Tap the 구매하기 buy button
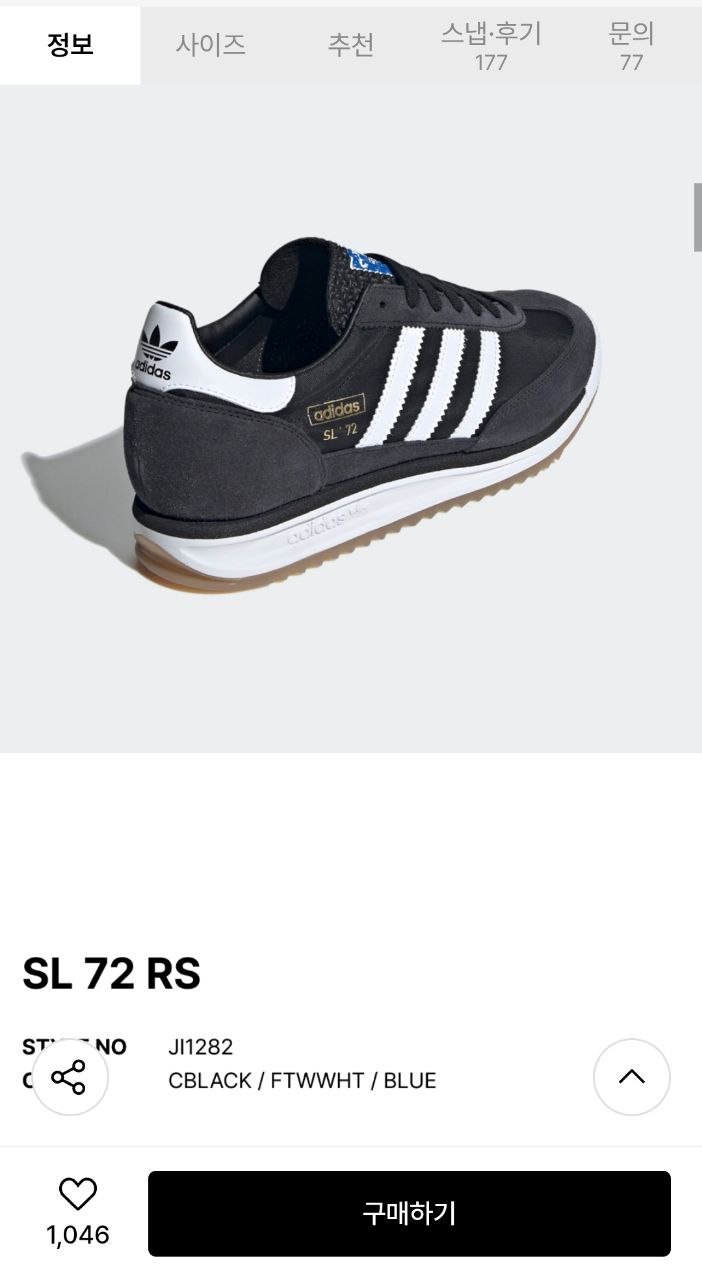The height and width of the screenshot is (1280, 702). click(409, 1213)
